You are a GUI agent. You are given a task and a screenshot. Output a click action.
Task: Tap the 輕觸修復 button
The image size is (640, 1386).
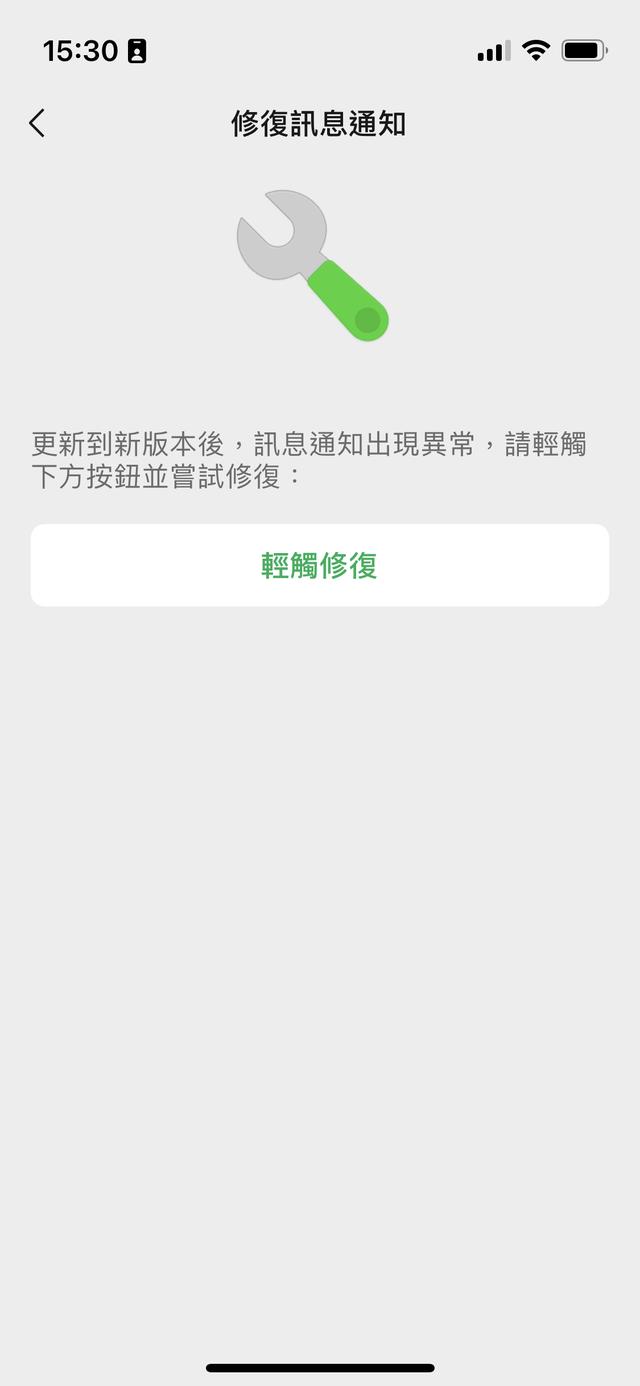(320, 565)
